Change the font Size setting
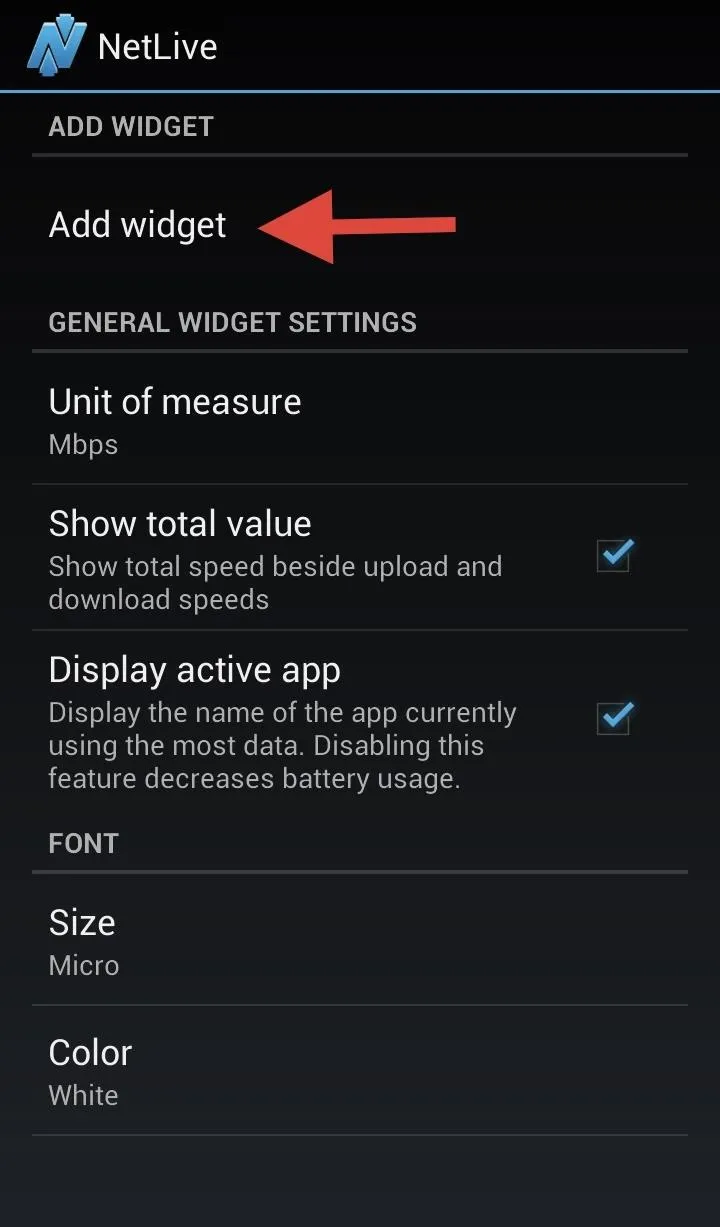Screen dimensions: 720x1227 pyautogui.click(x=360, y=940)
